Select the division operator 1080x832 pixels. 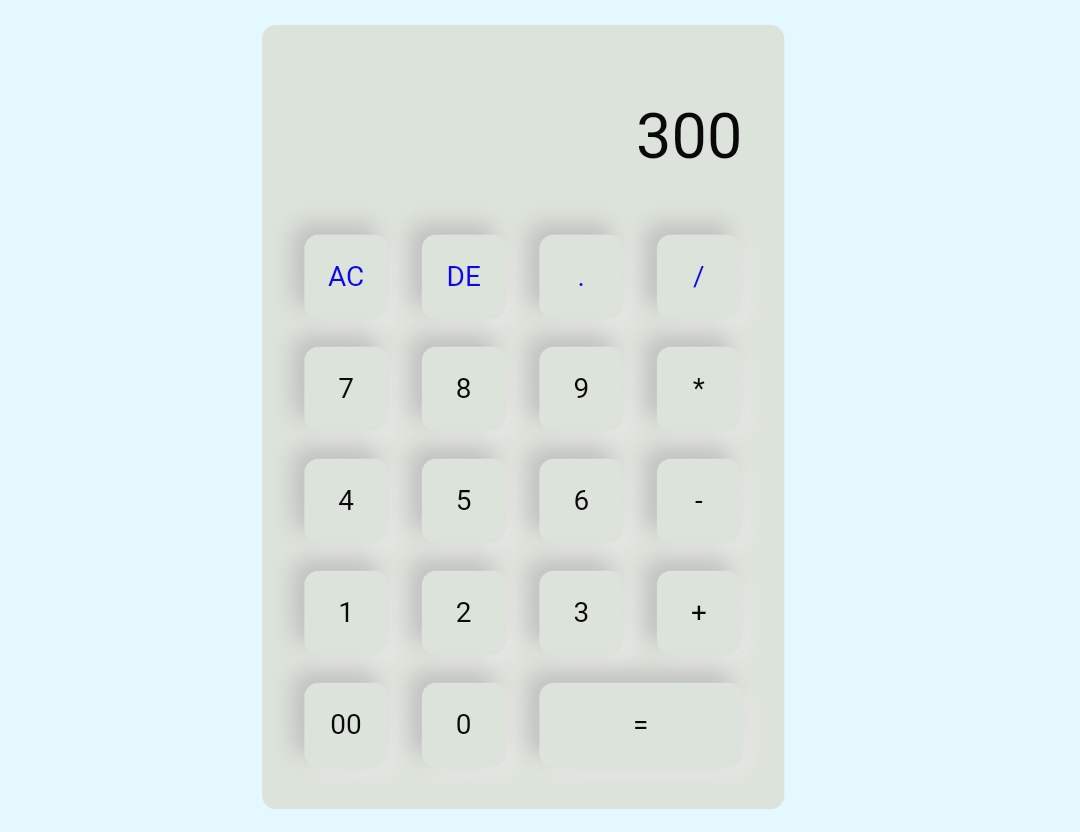coord(698,277)
